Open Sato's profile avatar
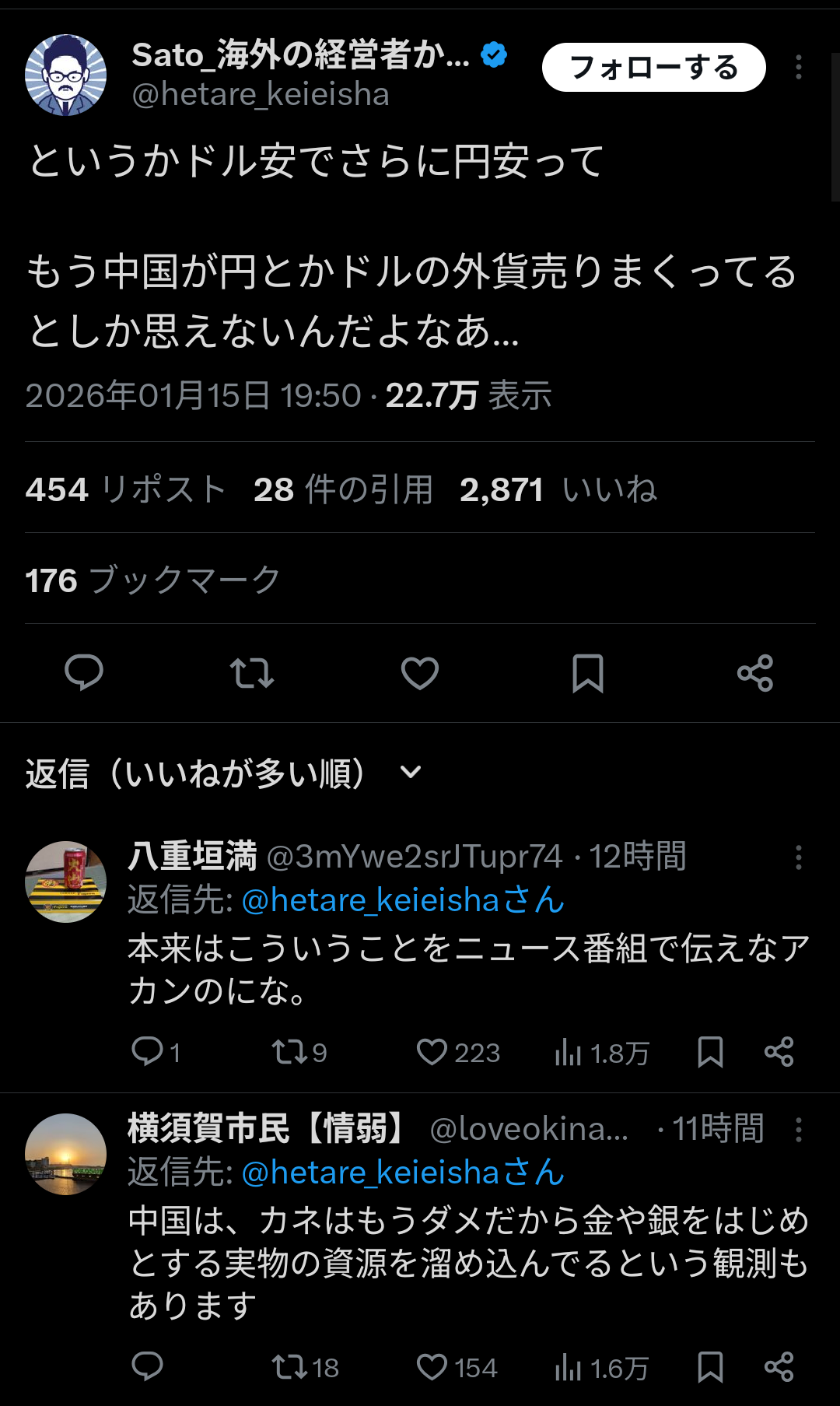 coord(66,75)
